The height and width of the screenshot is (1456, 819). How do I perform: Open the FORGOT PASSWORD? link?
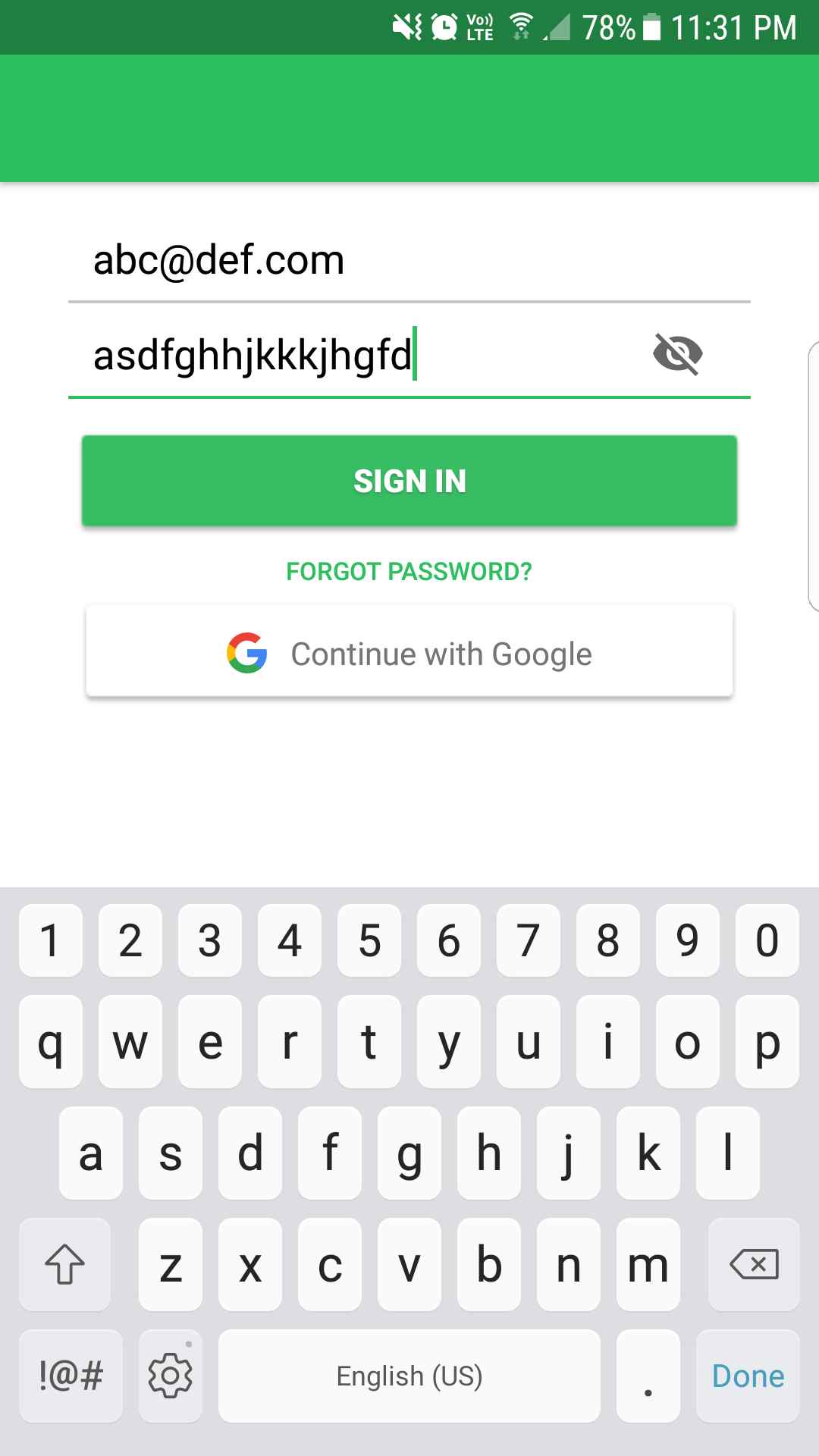click(409, 571)
